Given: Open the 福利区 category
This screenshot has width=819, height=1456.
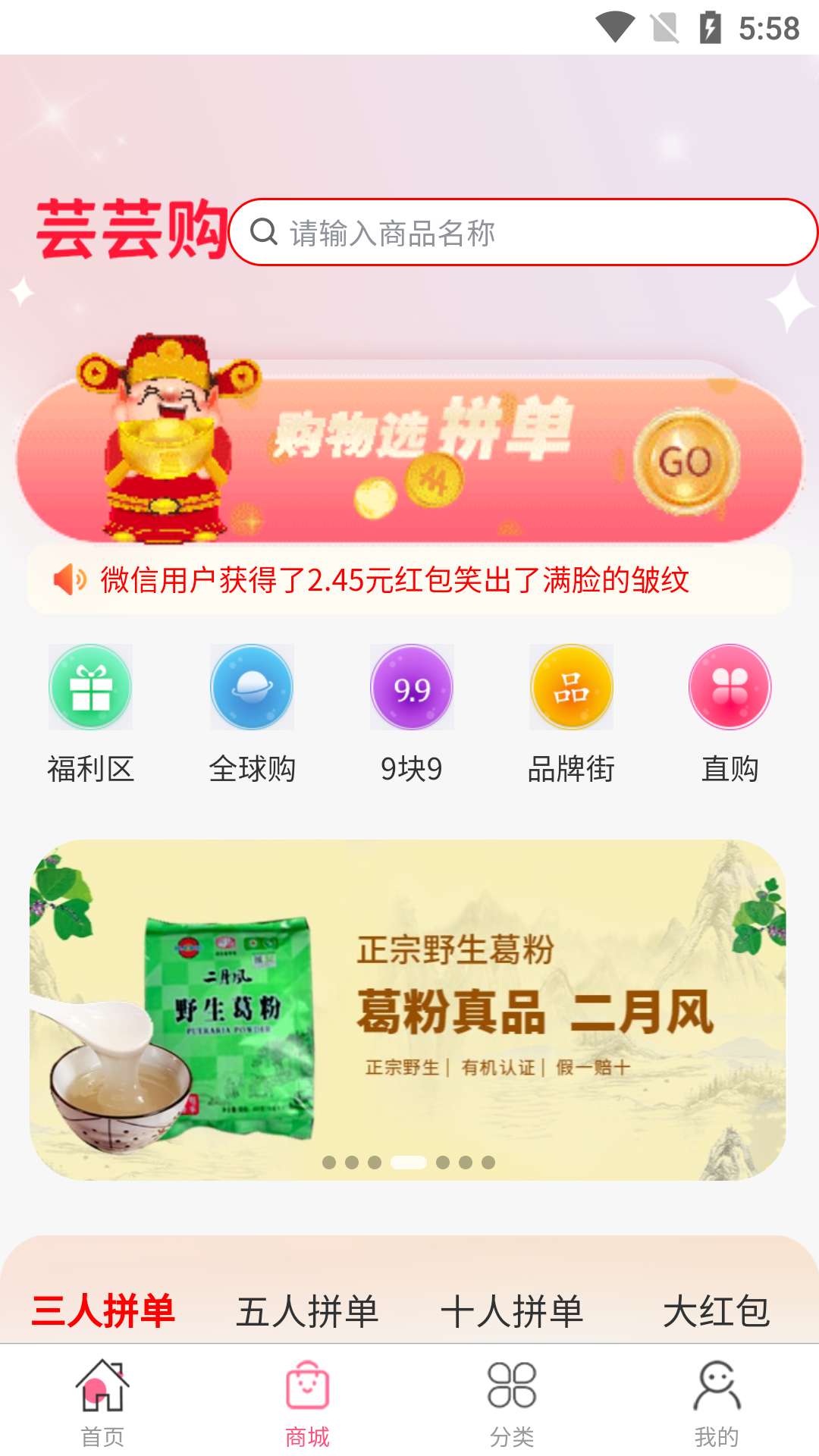Looking at the screenshot, I should 91,713.
